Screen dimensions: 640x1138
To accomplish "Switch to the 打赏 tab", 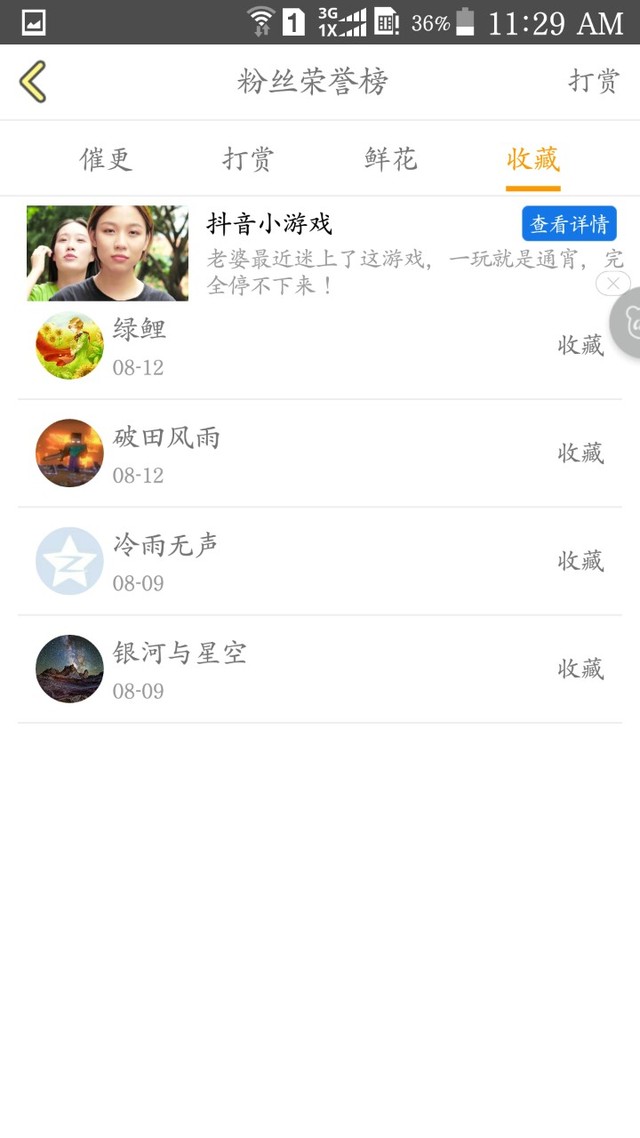I will (248, 159).
